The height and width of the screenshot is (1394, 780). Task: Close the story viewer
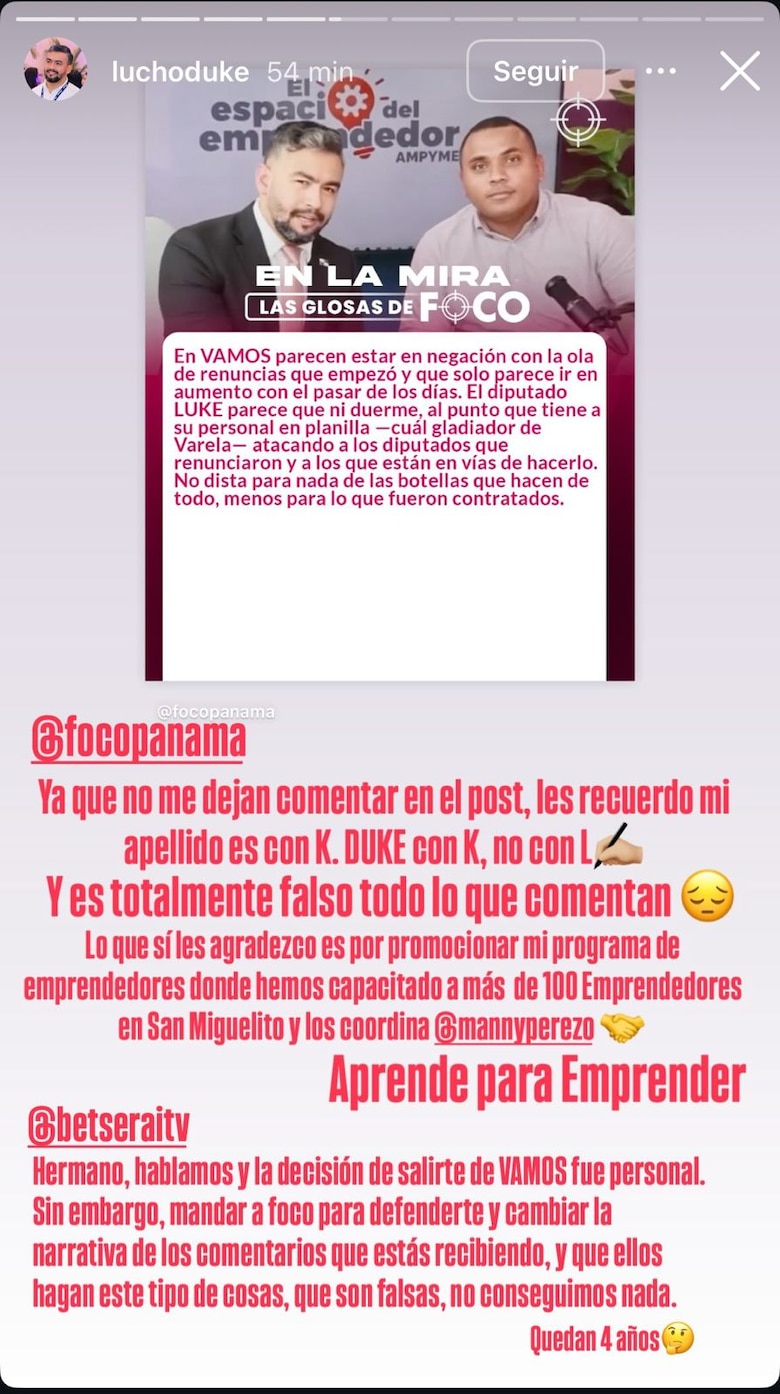[740, 72]
